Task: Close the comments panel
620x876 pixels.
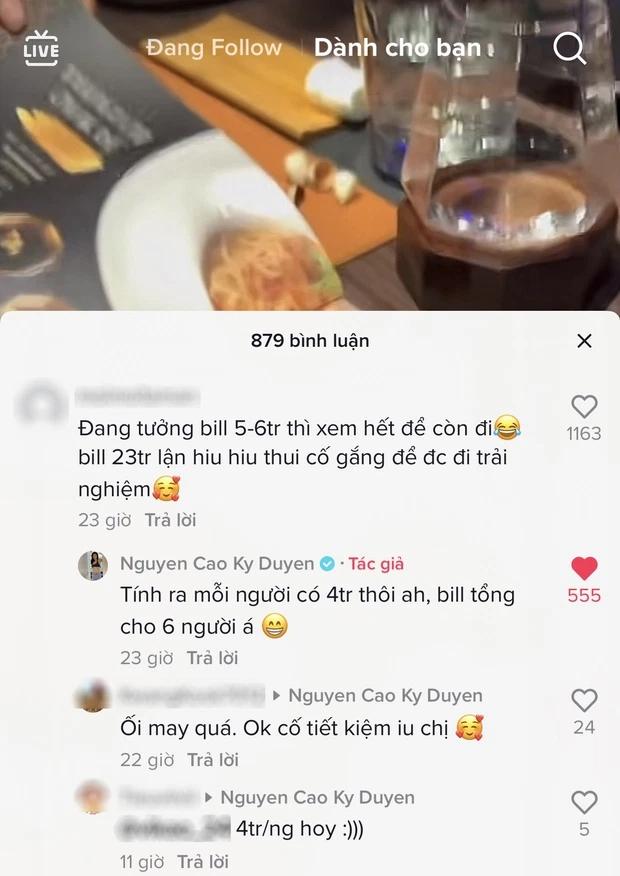Action: pyautogui.click(x=585, y=341)
